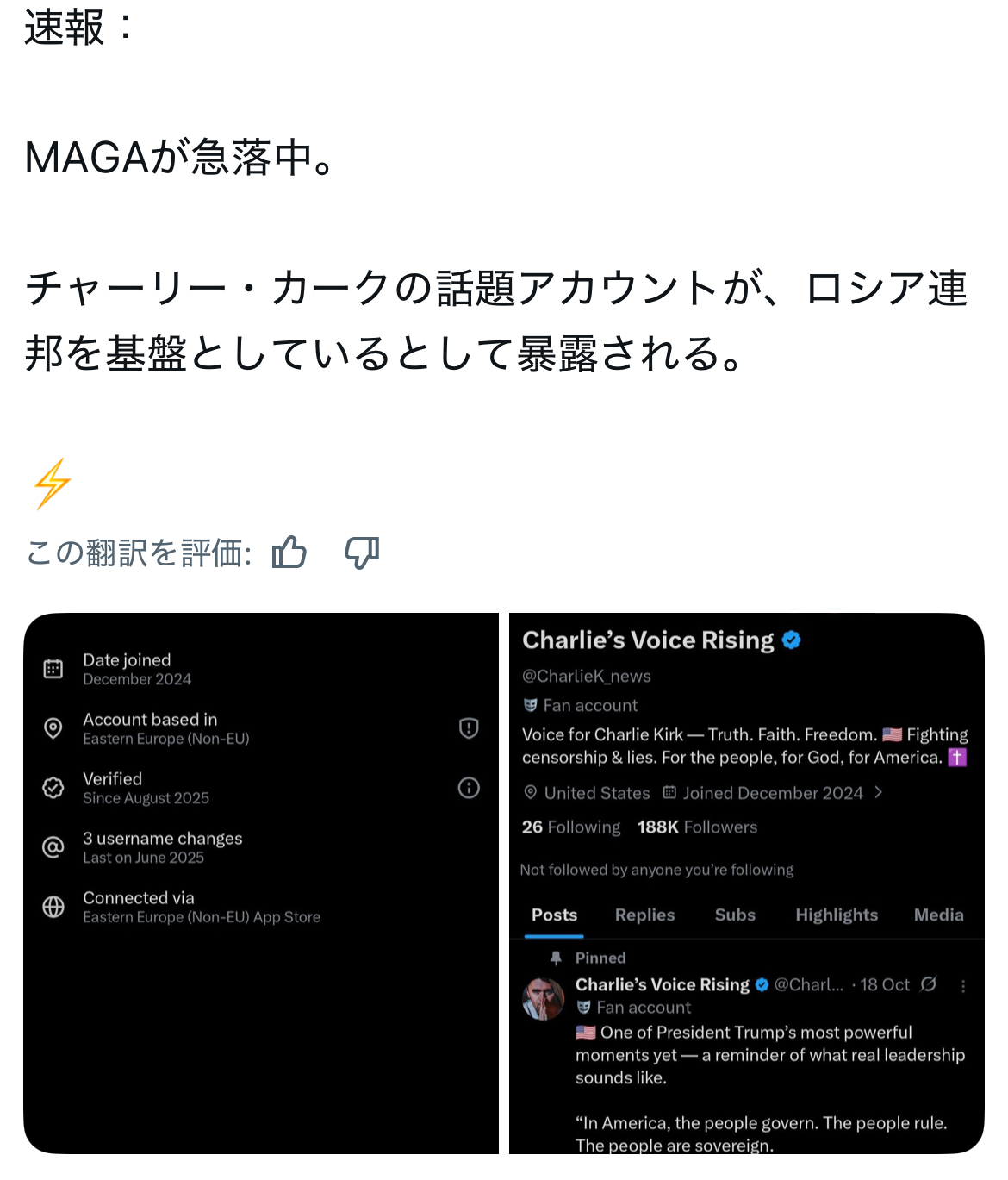Open the attached image showing Date joined details
This screenshot has height=1180, width=1008.
[261, 883]
